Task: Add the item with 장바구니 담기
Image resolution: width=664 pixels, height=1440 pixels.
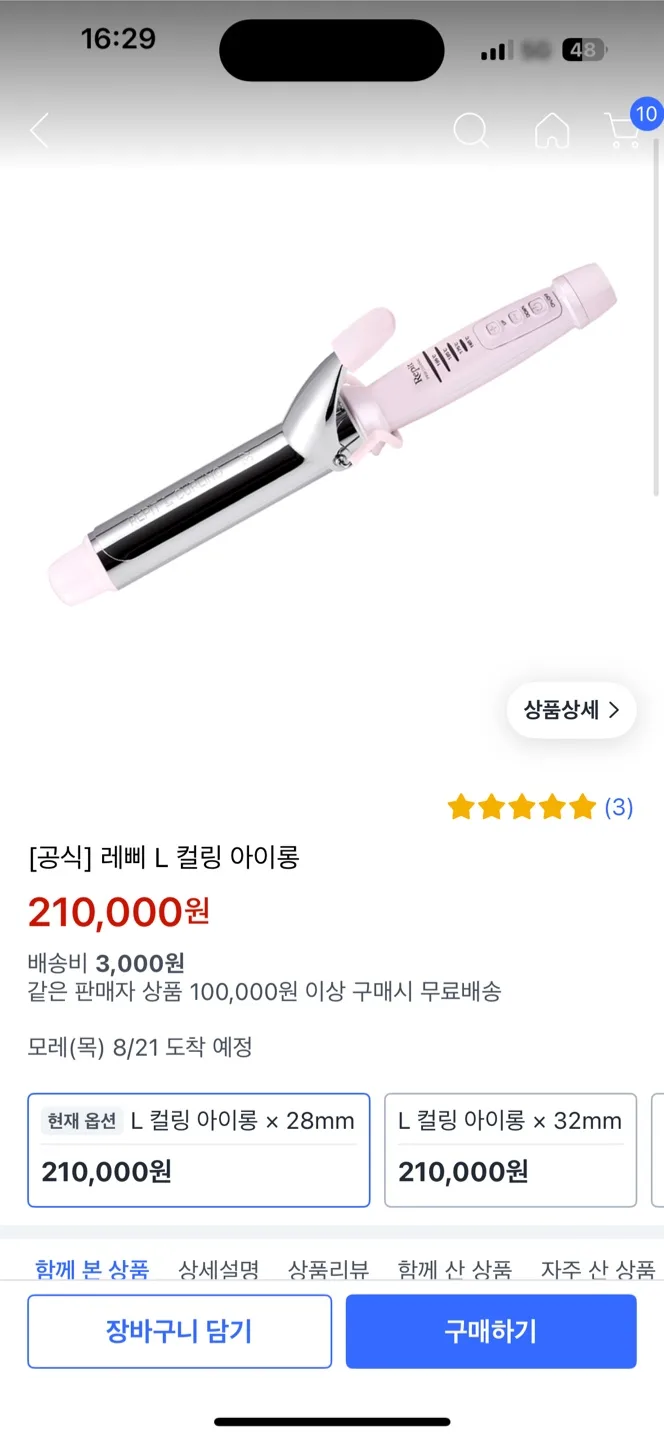Action: (x=179, y=1331)
